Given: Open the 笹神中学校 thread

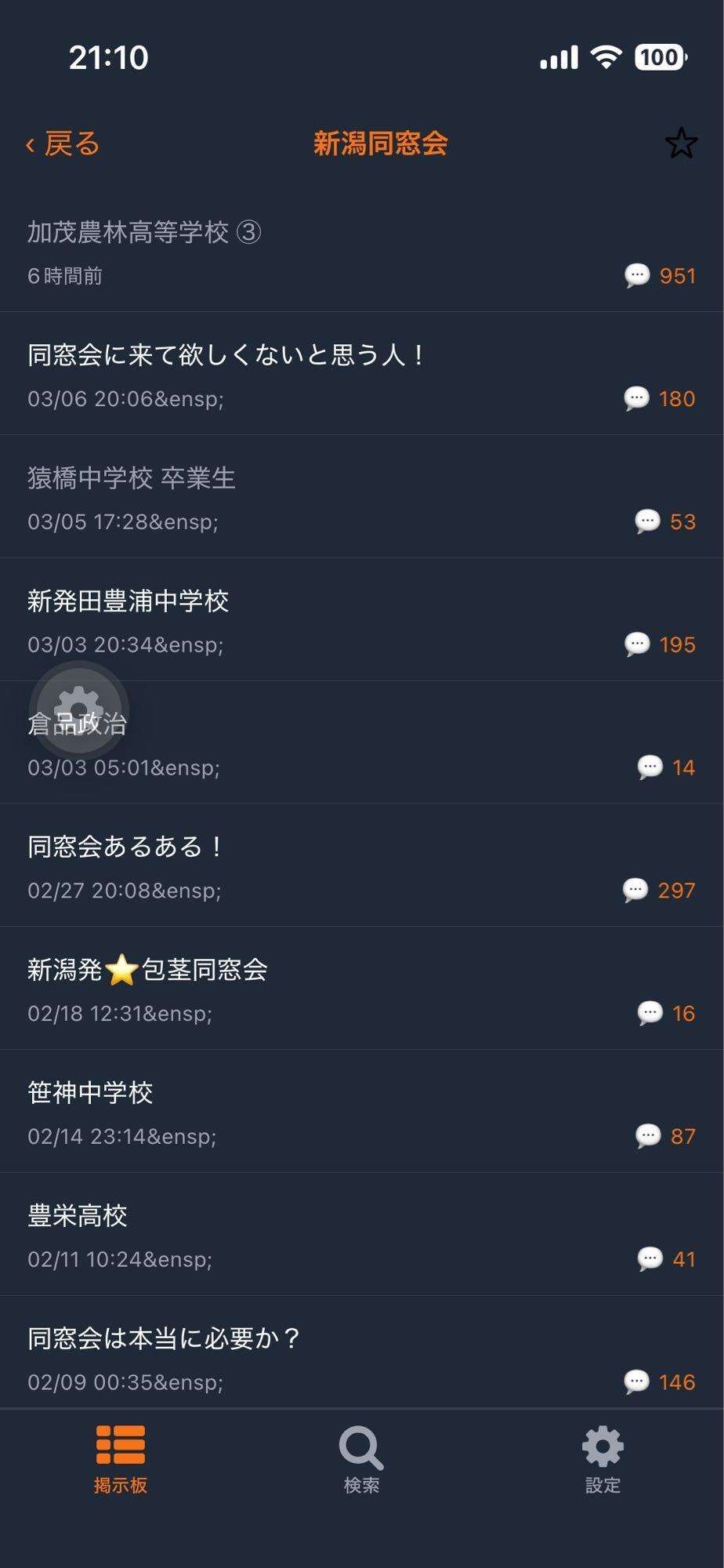Looking at the screenshot, I should tap(90, 1093).
